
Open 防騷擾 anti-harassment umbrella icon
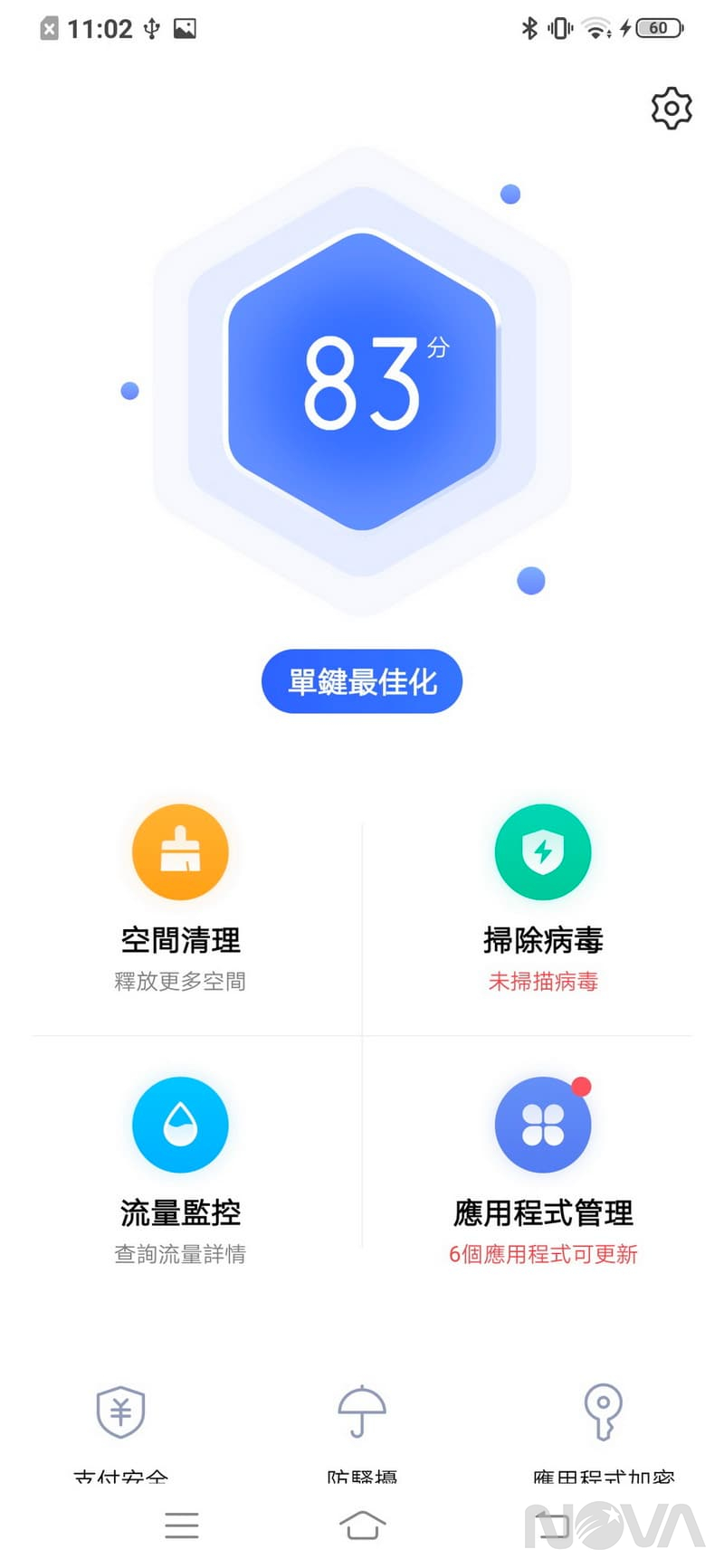361,1411
